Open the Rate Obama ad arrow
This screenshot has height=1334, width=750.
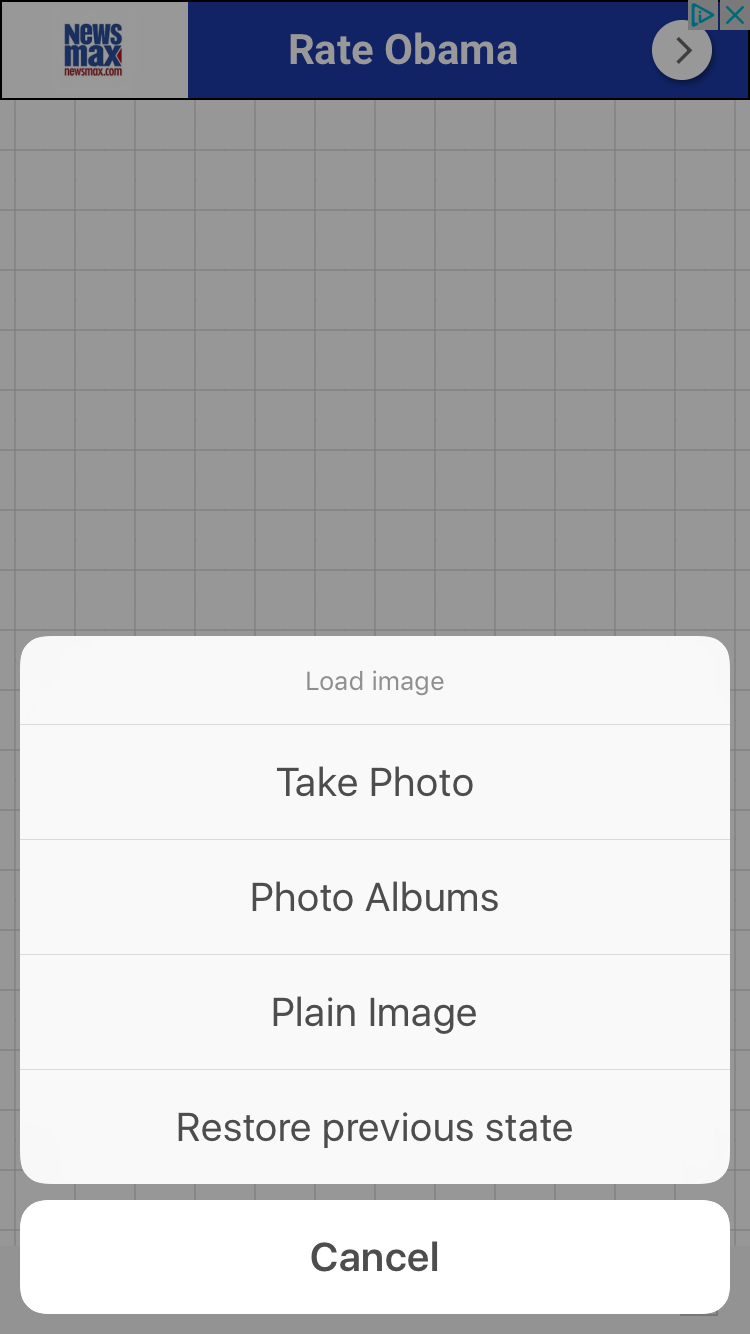point(682,50)
